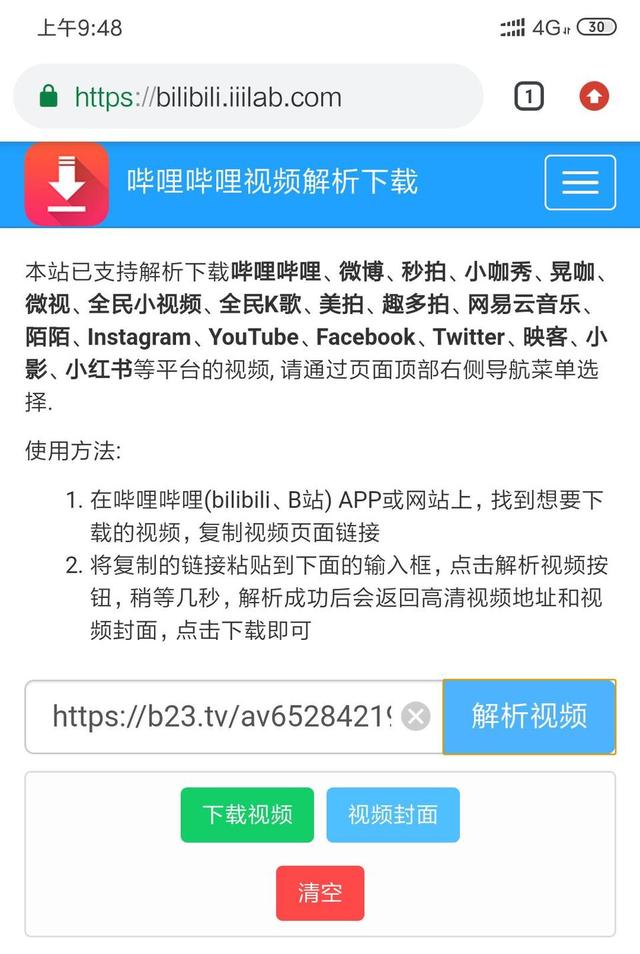Tap the 解析视频 button
The width and height of the screenshot is (640, 954).
(x=529, y=716)
